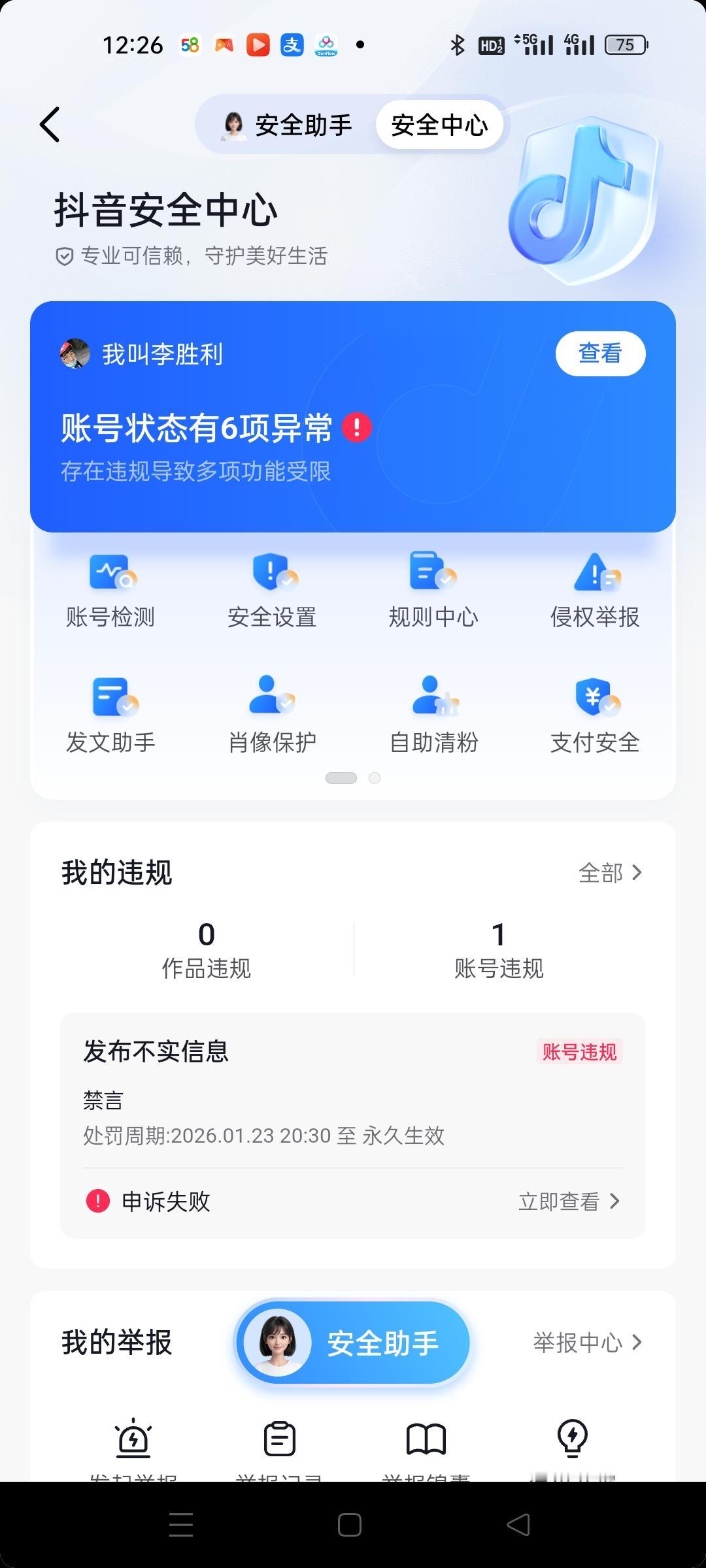Select the 安全中心 tab
Image resolution: width=706 pixels, height=1568 pixels.
(x=439, y=125)
